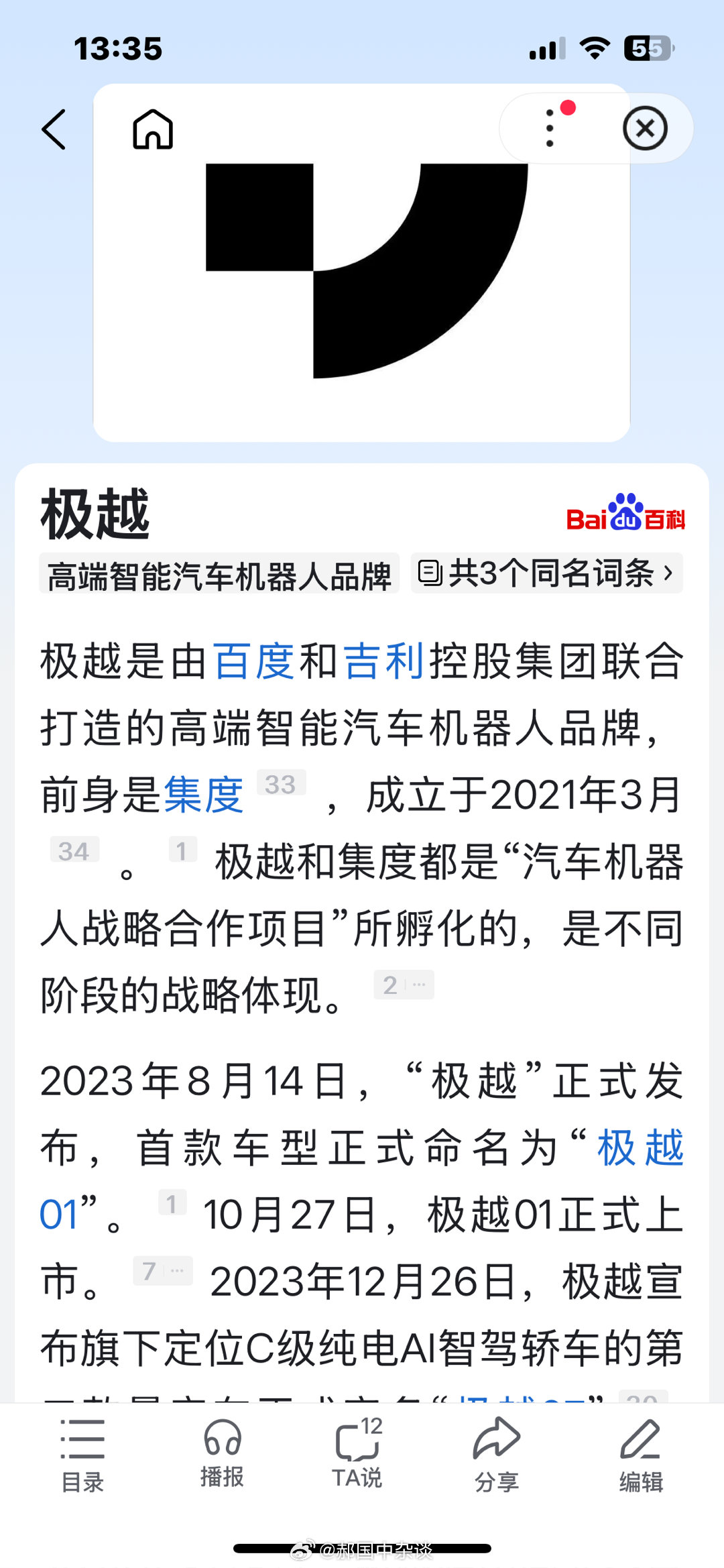Viewport: 724px width, 1568px height.
Task: View reference 34 citation
Action: click(74, 851)
